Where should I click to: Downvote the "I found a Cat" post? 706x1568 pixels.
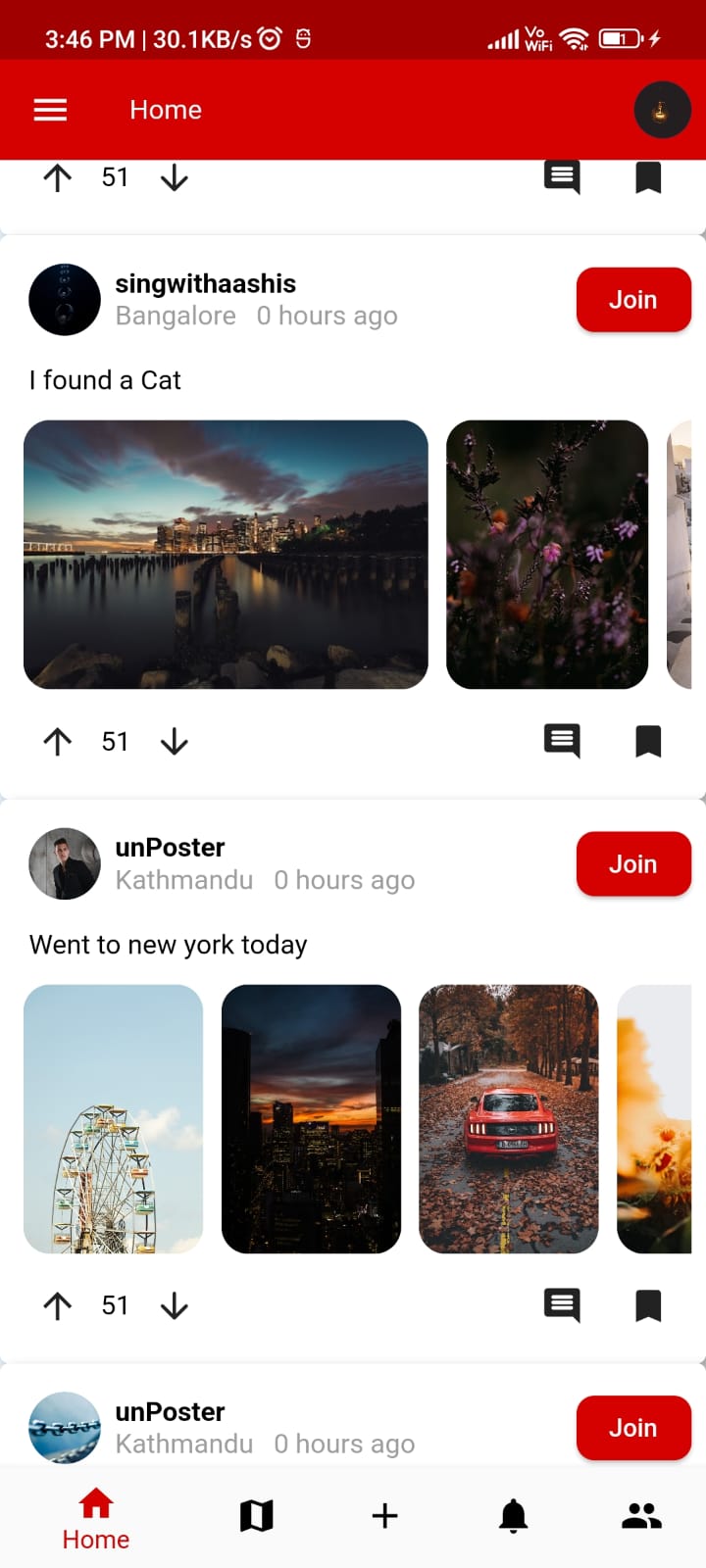click(x=175, y=742)
